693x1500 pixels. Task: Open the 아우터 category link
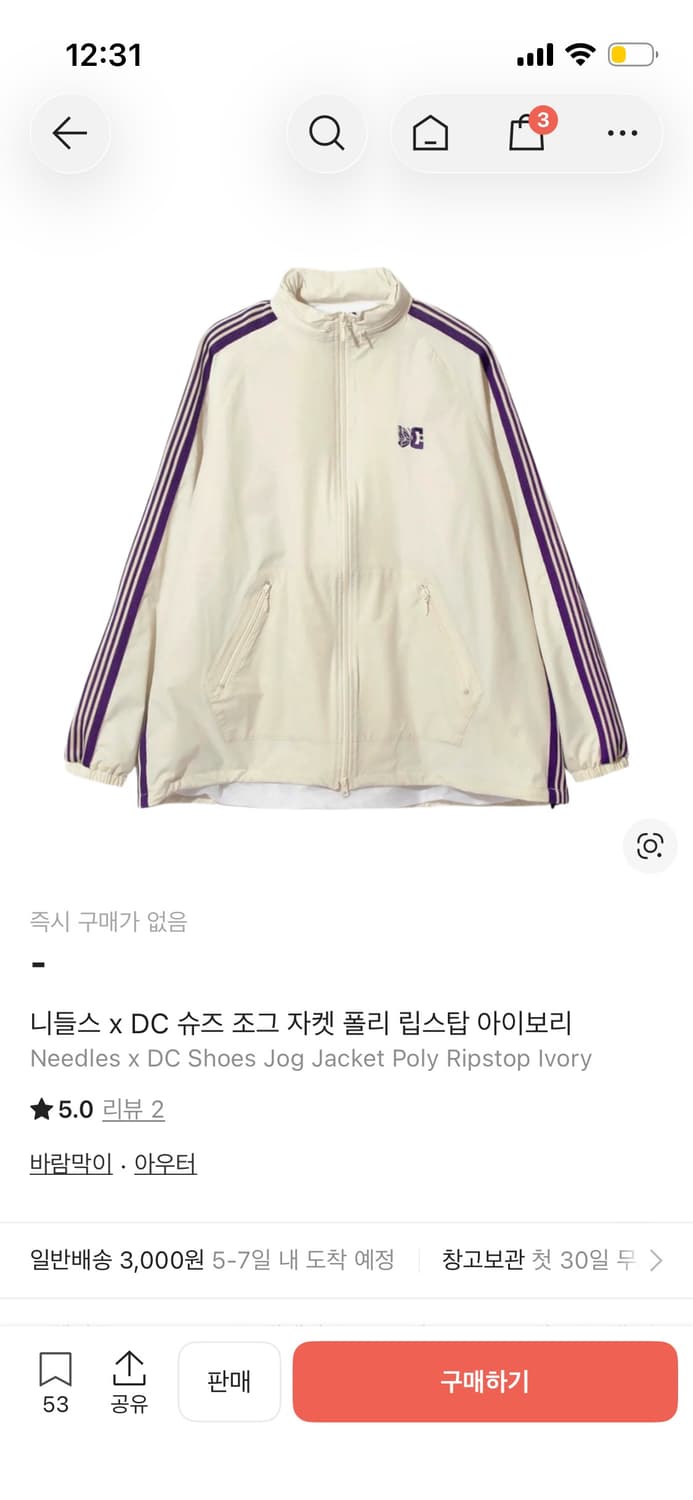click(x=165, y=1164)
